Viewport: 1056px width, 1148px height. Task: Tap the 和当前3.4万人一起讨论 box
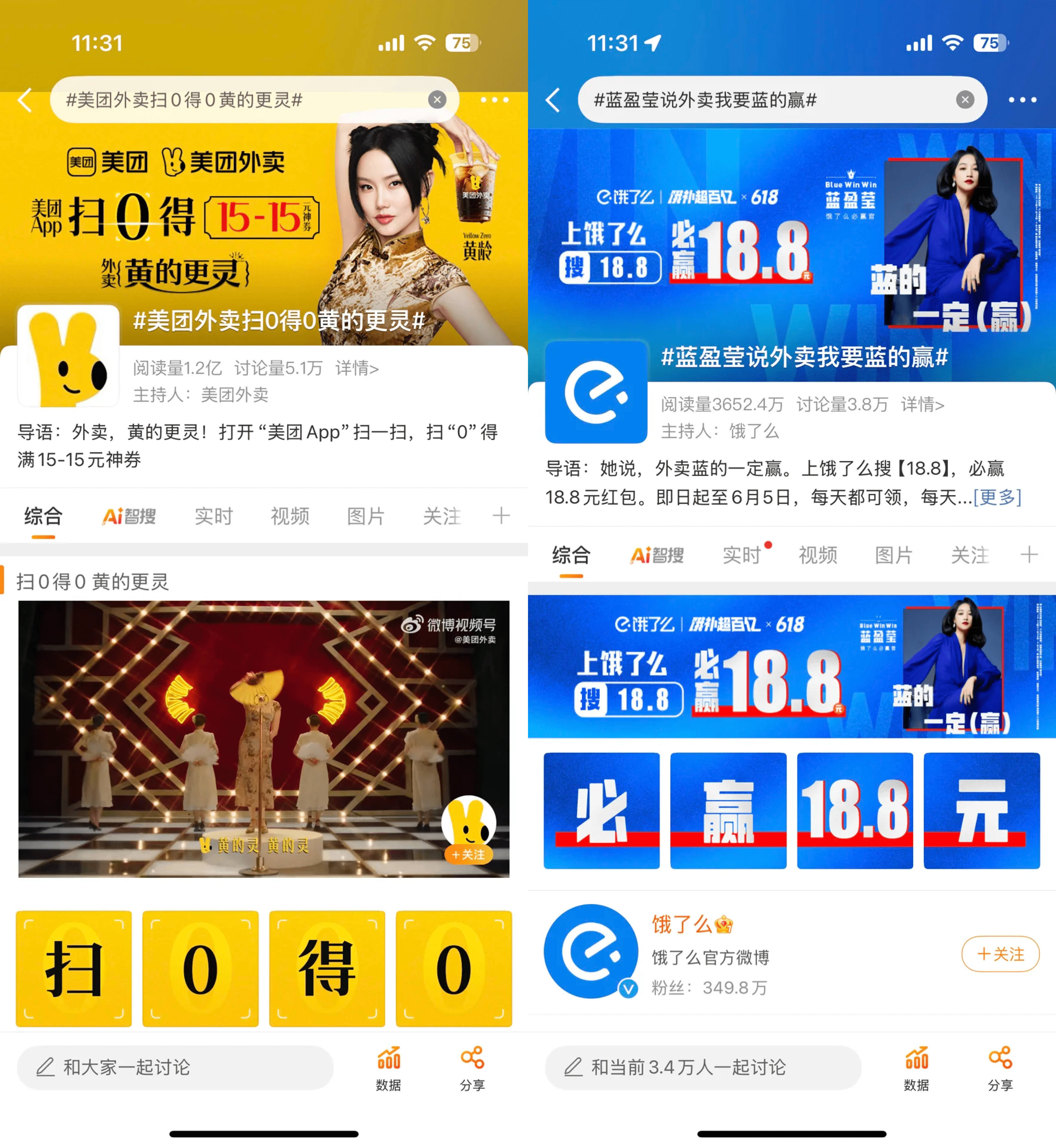(703, 1067)
